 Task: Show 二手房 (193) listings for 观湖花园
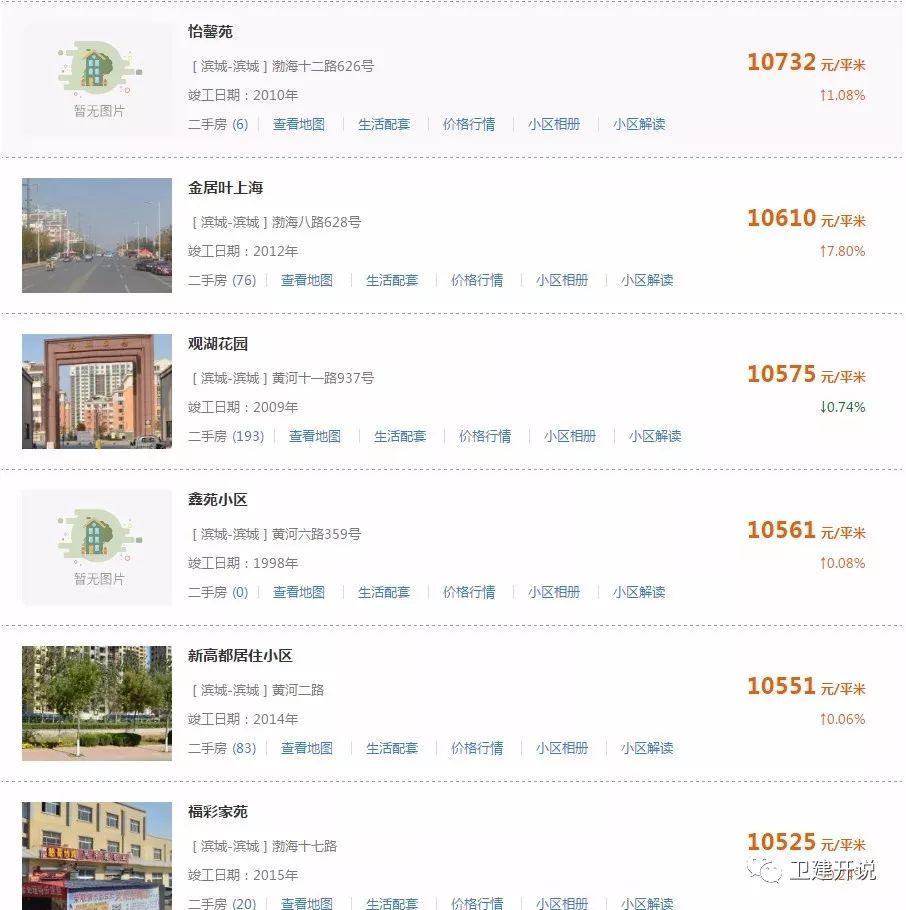226,437
